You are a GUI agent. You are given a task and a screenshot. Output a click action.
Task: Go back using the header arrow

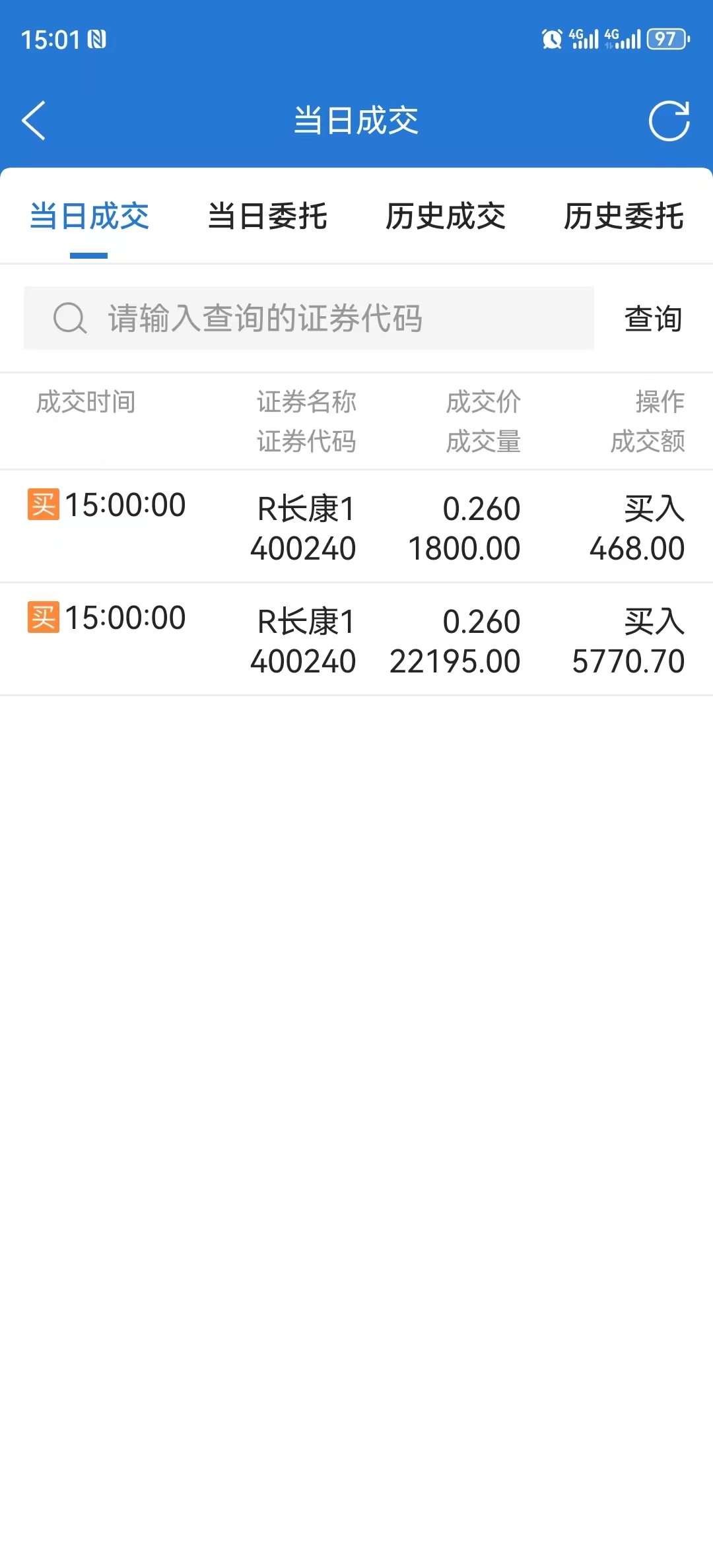[x=34, y=121]
